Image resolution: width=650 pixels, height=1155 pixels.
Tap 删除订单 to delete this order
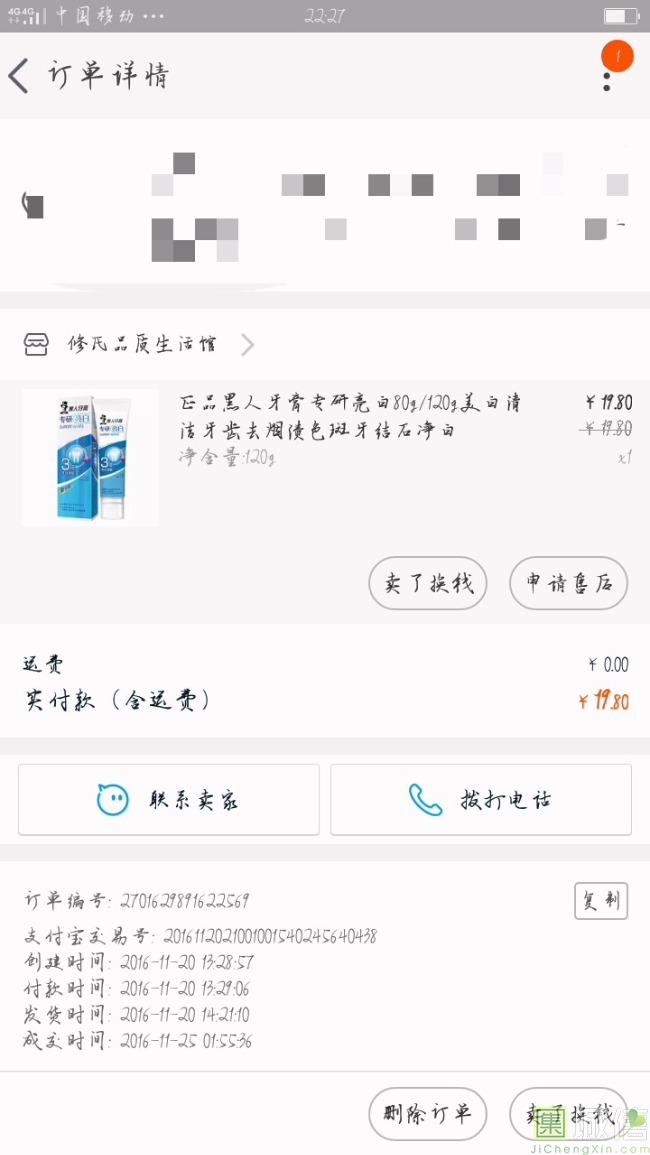tap(428, 1113)
